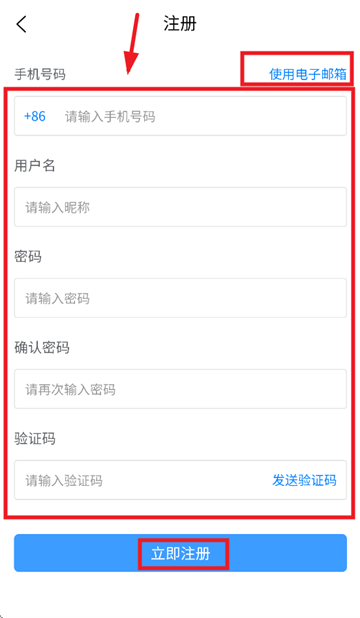Select the 请输入密码 password field
360x618 pixels.
pyautogui.click(x=180, y=298)
